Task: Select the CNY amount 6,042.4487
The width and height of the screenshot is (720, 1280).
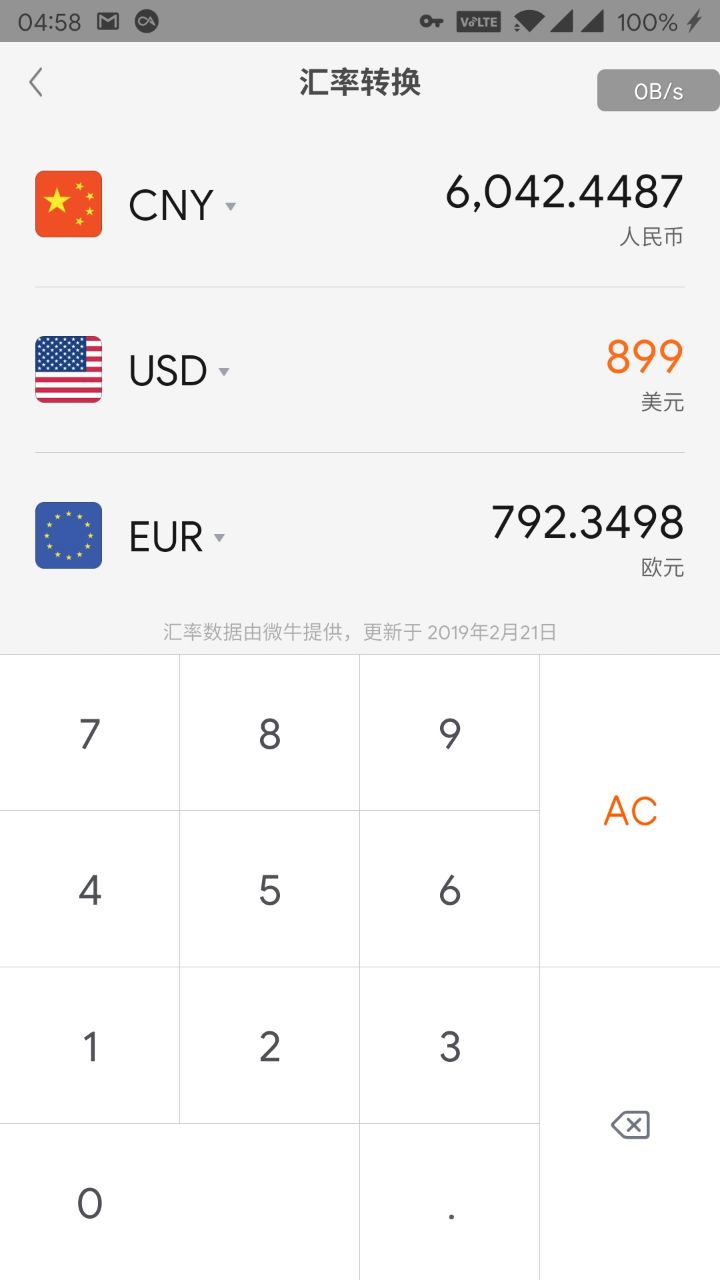Action: coord(564,192)
